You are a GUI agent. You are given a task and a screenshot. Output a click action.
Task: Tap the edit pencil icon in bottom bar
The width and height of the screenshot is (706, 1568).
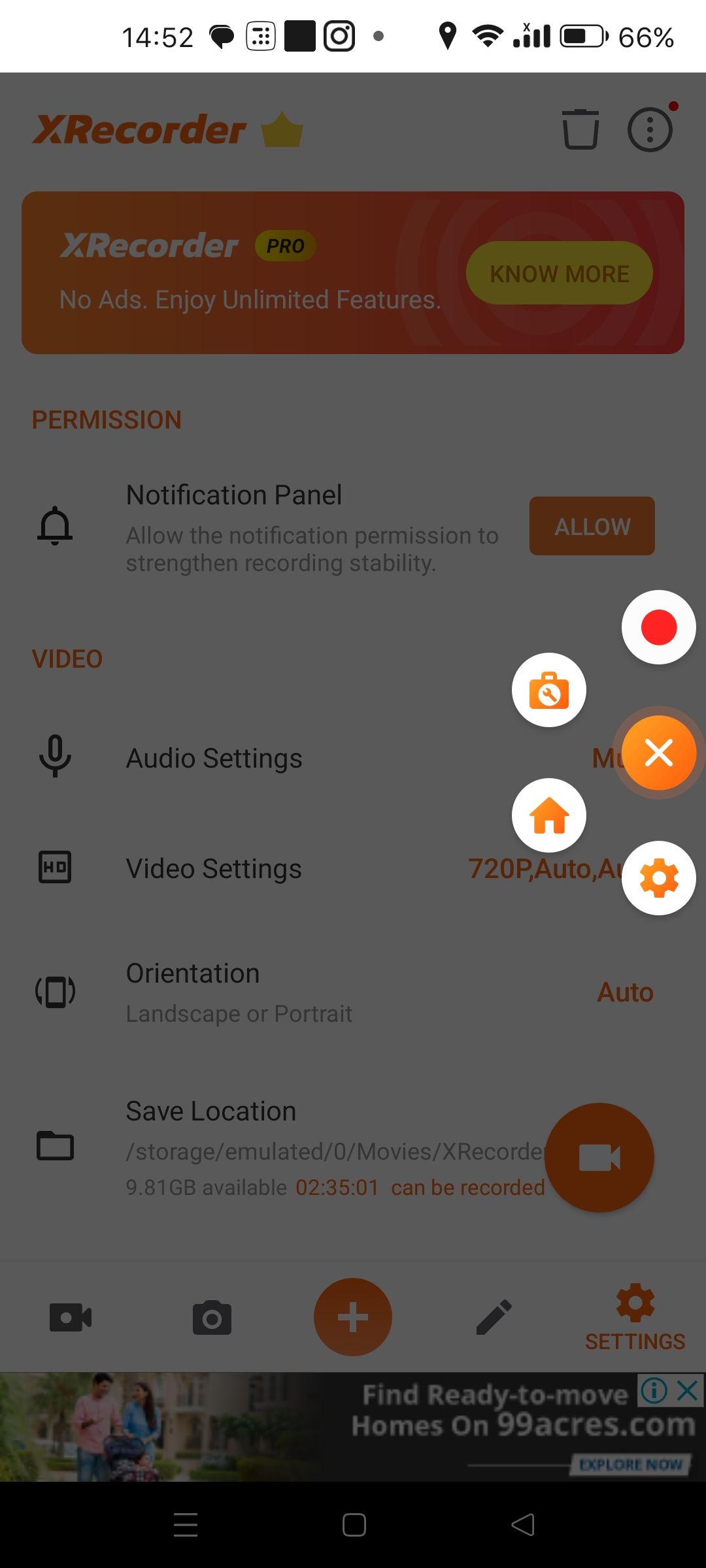tap(494, 1317)
